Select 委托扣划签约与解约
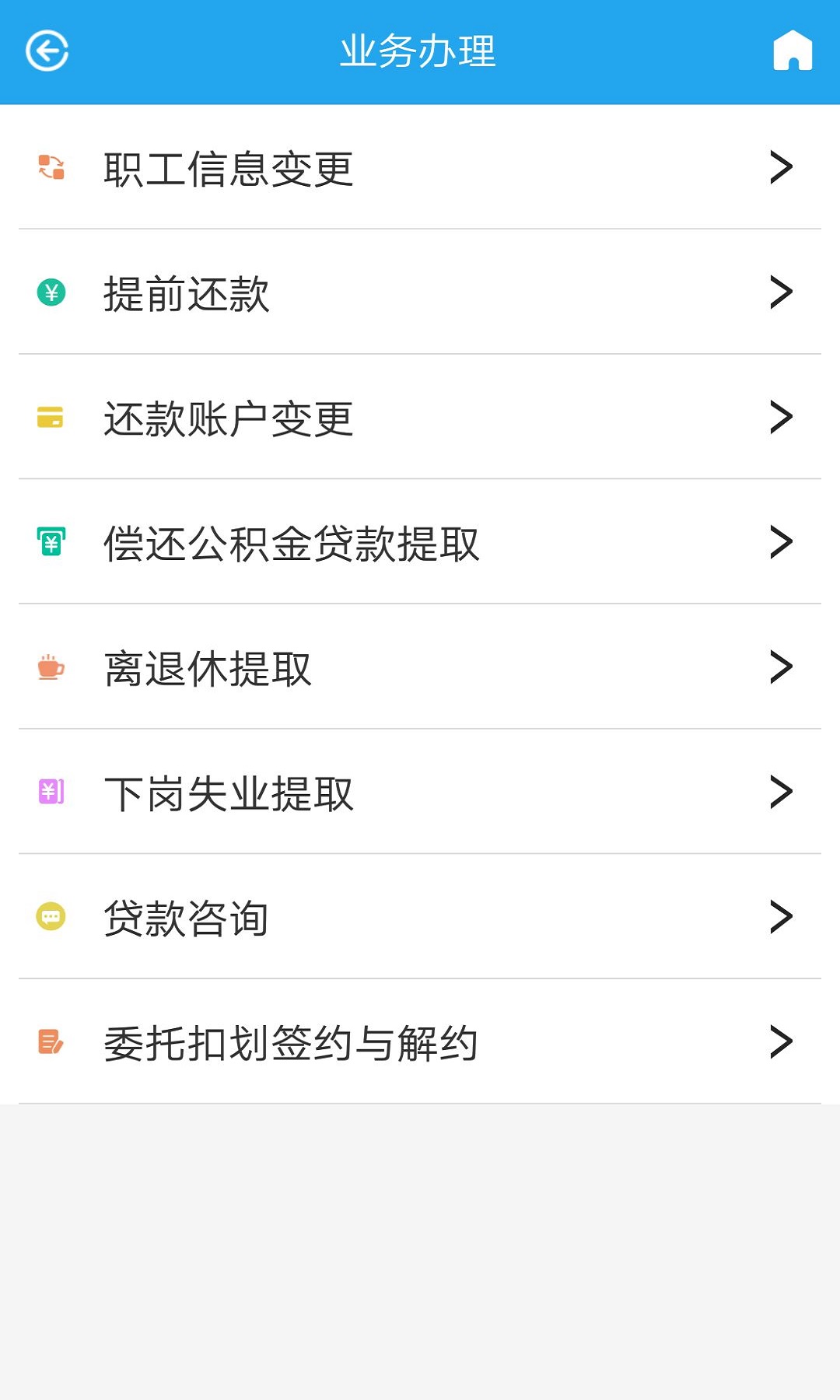This screenshot has width=840, height=1400. pyautogui.click(x=420, y=1041)
